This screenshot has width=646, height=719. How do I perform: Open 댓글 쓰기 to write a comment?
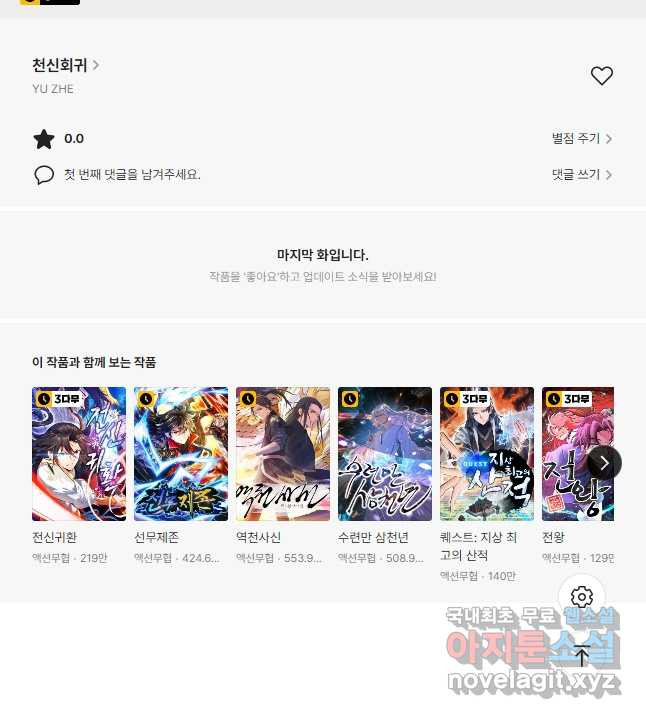click(x=581, y=174)
